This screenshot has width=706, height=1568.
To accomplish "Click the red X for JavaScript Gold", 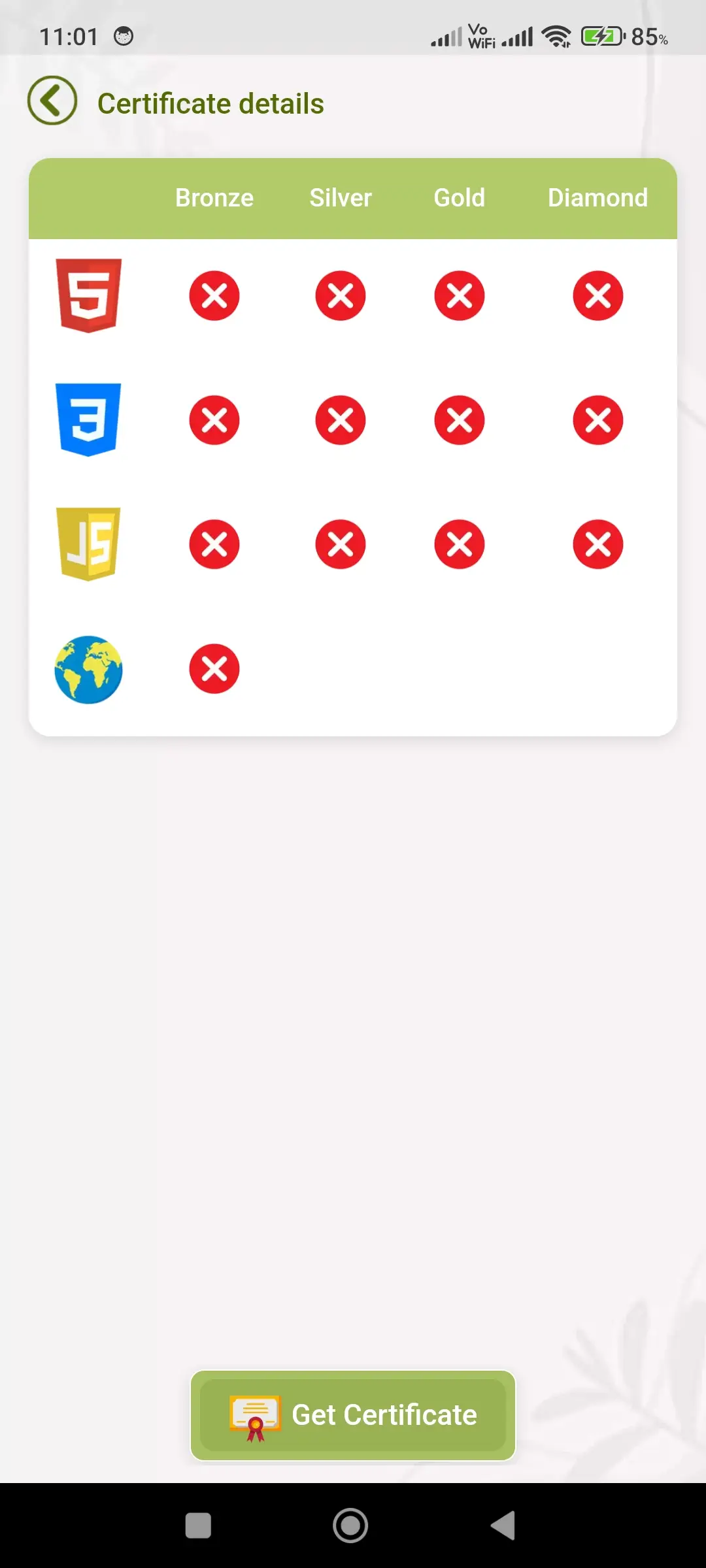I will coord(458,544).
